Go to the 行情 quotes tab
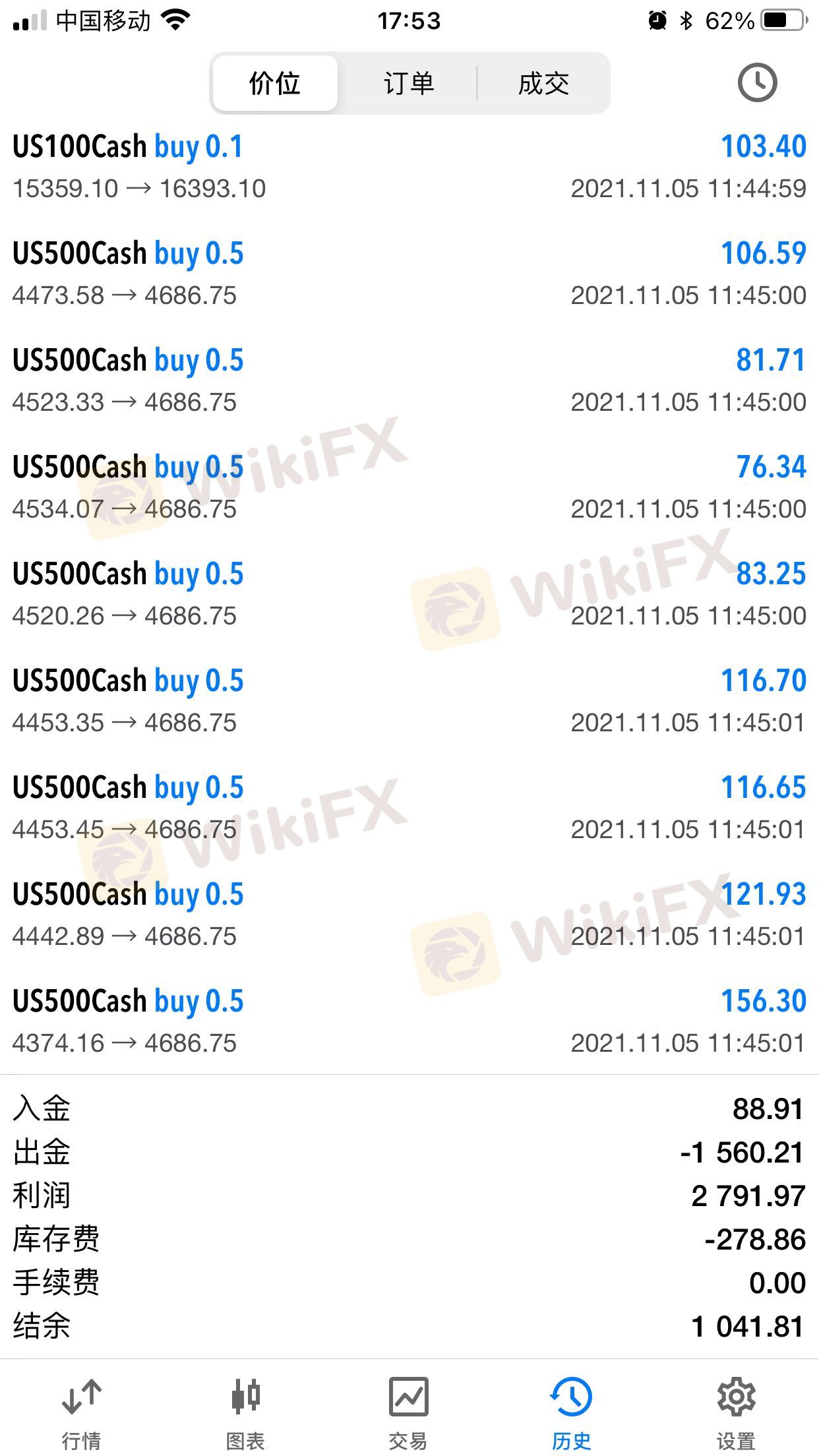The height and width of the screenshot is (1456, 819). (x=82, y=1410)
